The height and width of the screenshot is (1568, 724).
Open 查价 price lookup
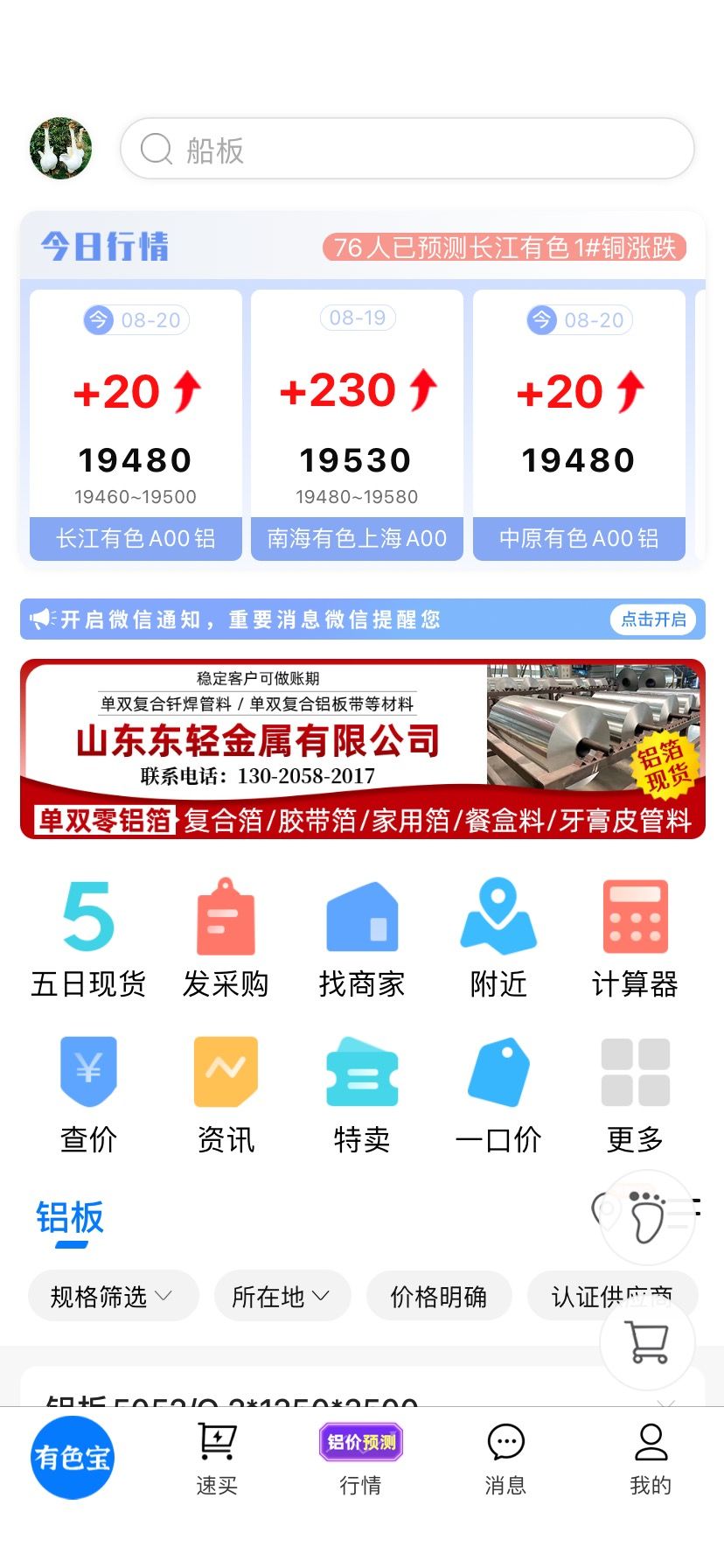[x=88, y=1095]
